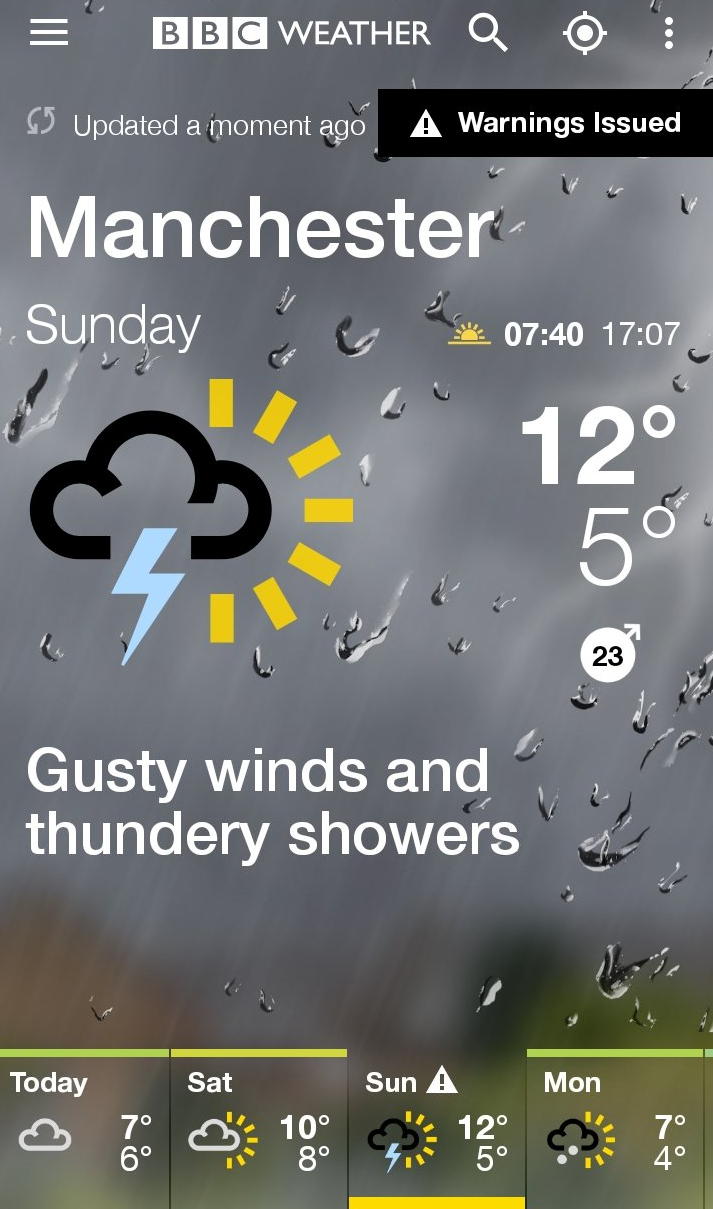This screenshot has height=1209, width=713.
Task: Switch to Sat forecast
Action: click(259, 1126)
